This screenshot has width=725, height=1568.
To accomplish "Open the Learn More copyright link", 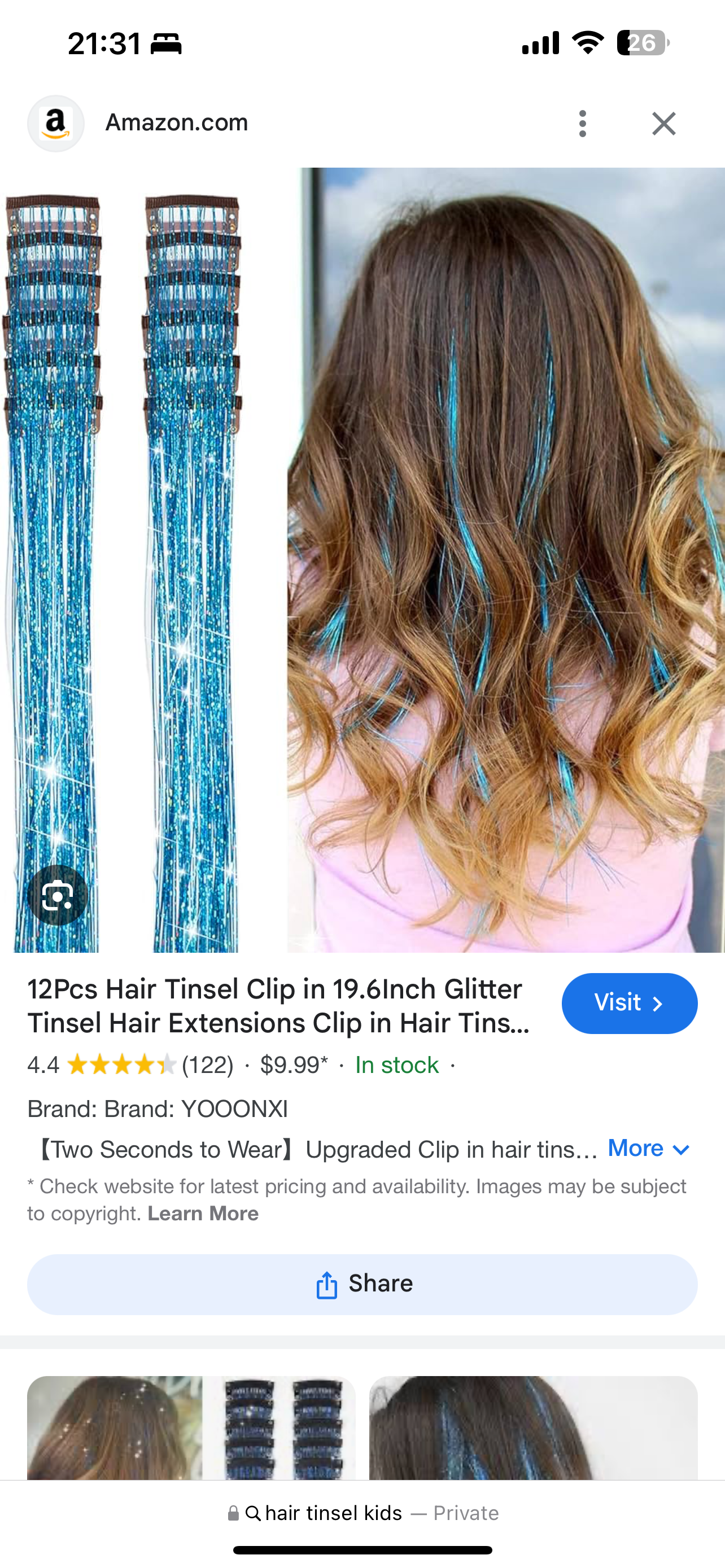I will [203, 1214].
